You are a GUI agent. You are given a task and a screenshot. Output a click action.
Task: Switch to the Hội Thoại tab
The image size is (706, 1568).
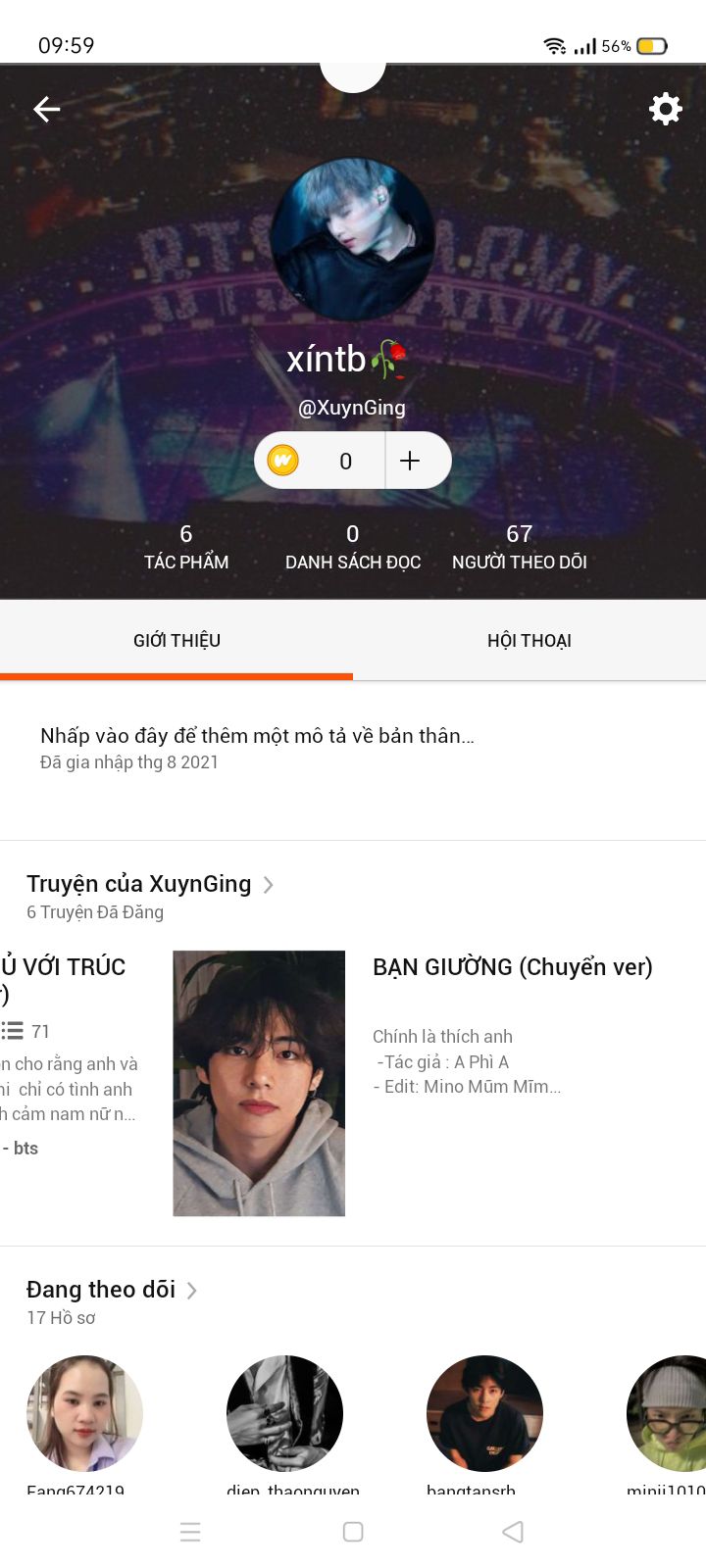529,640
